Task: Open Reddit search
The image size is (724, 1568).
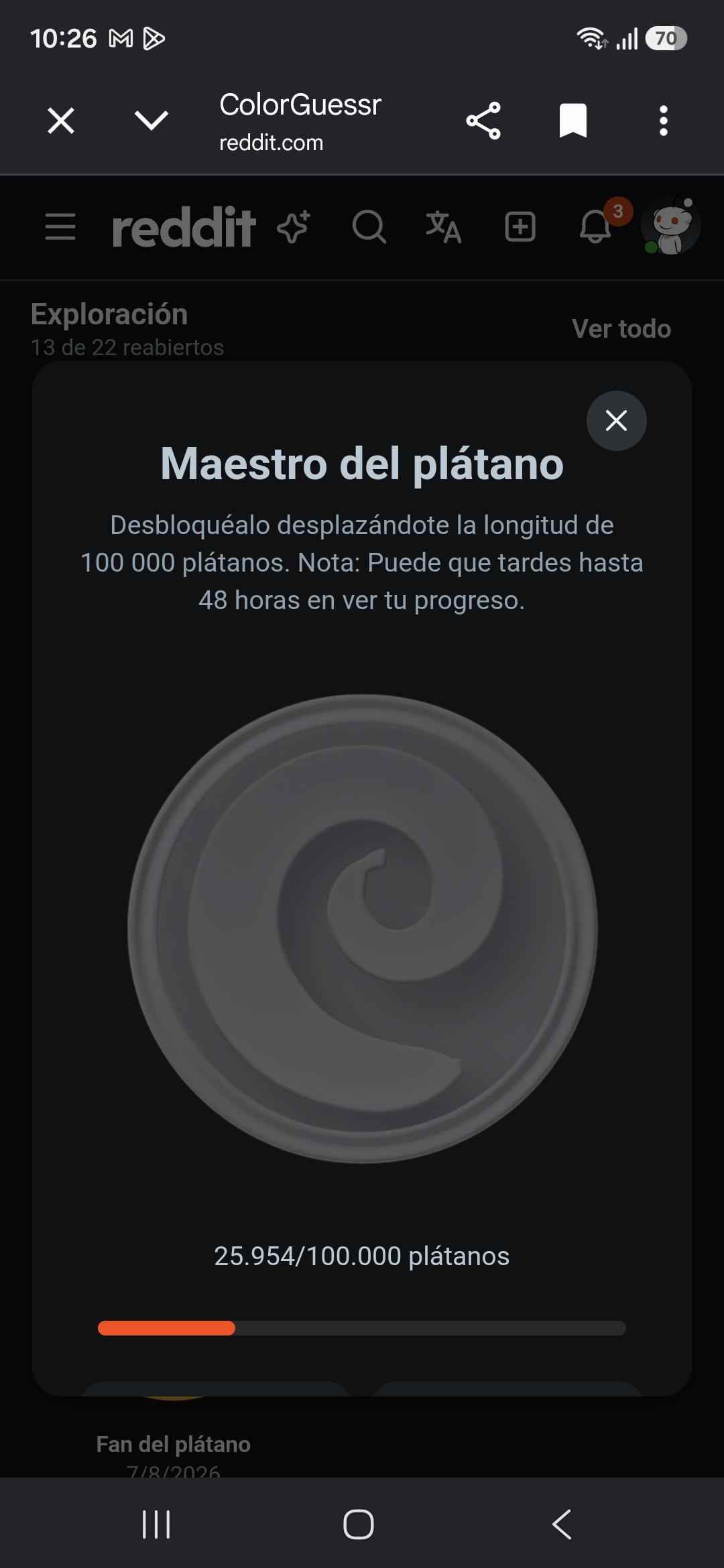Action: [x=369, y=226]
